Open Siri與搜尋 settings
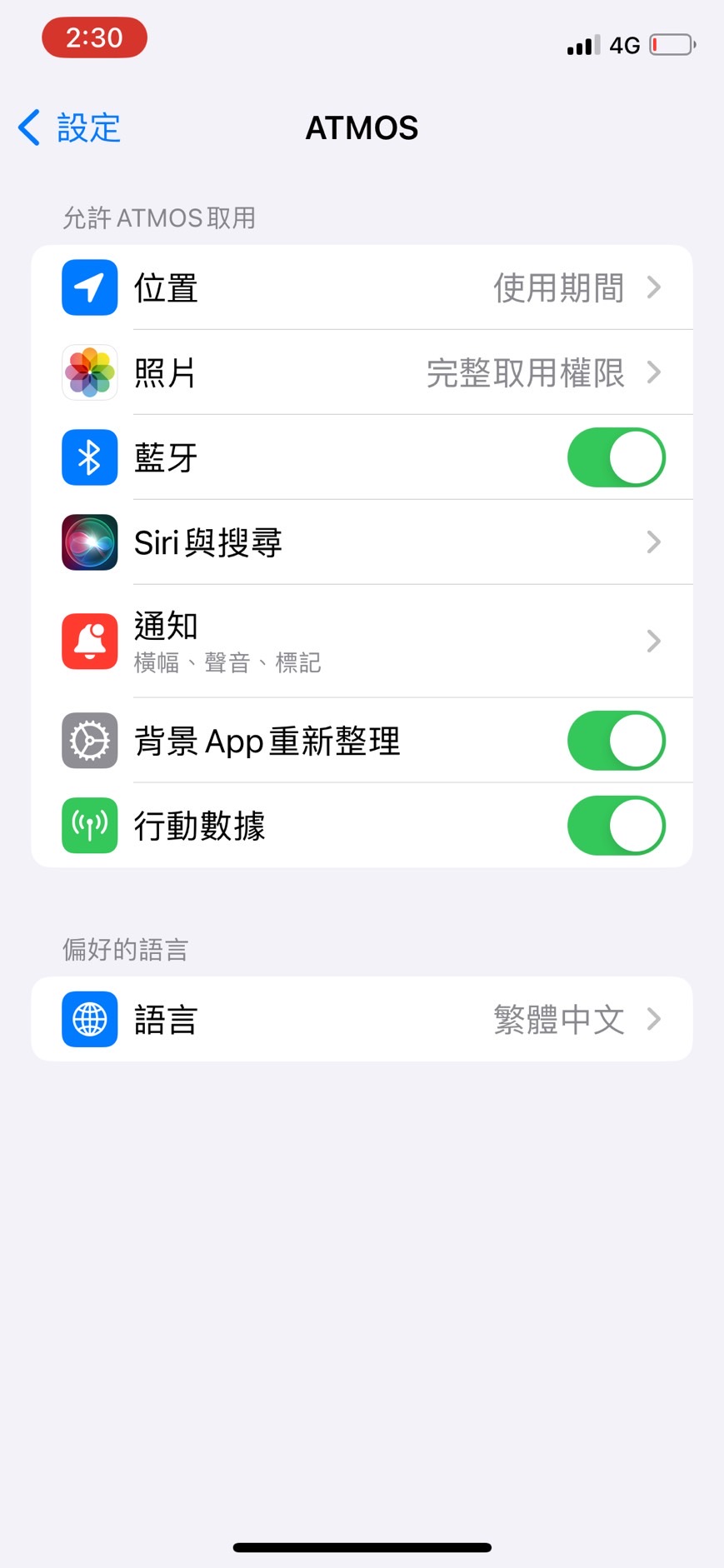This screenshot has height=1568, width=724. [362, 542]
